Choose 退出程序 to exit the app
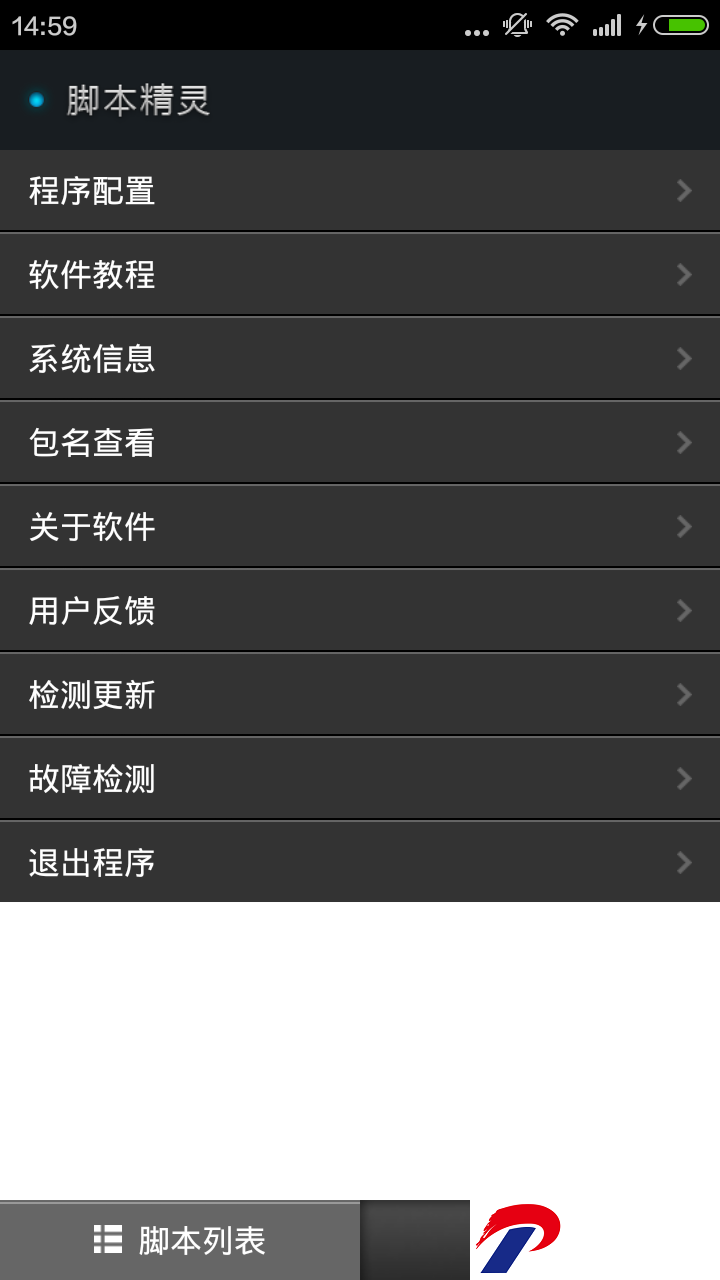This screenshot has height=1280, width=720. click(x=360, y=862)
